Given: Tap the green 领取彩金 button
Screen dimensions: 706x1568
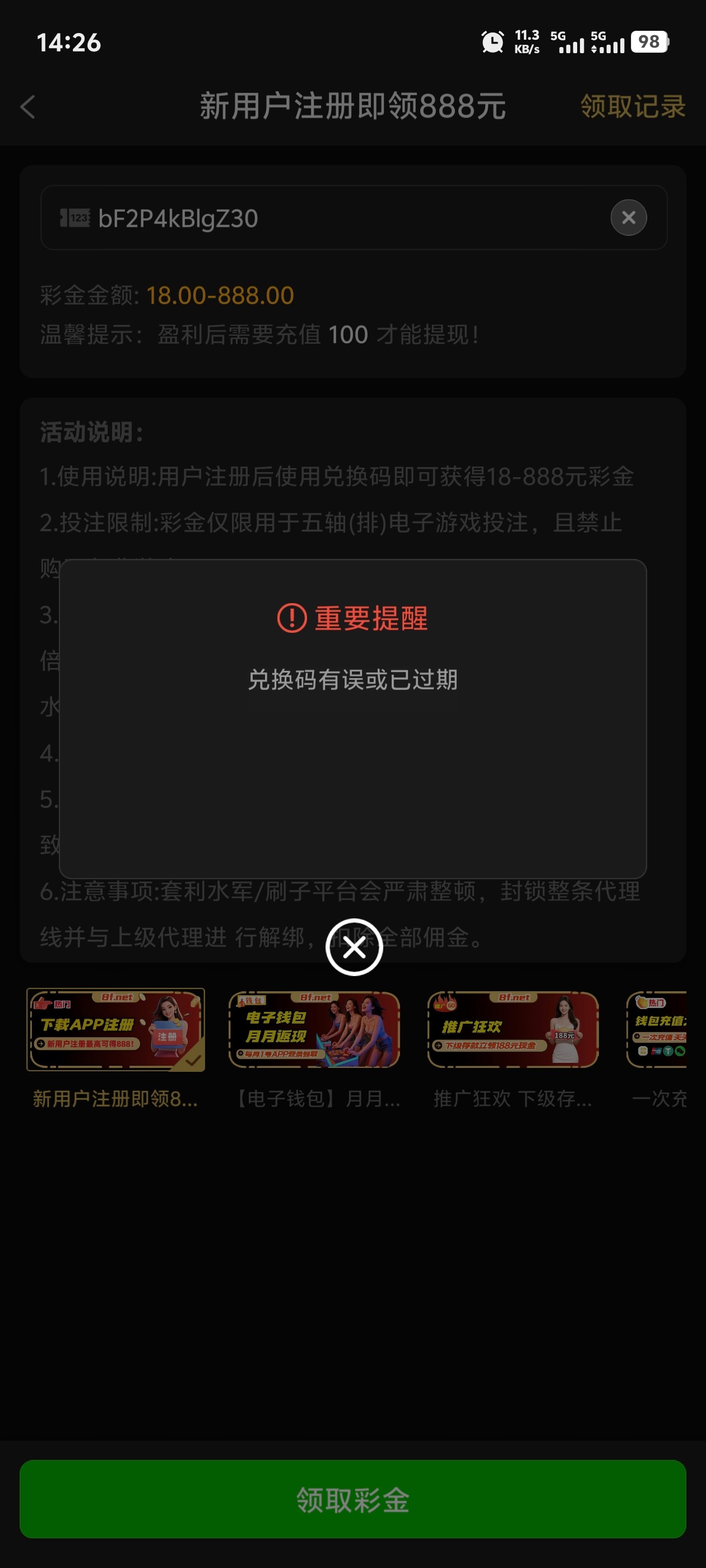Looking at the screenshot, I should click(352, 1499).
